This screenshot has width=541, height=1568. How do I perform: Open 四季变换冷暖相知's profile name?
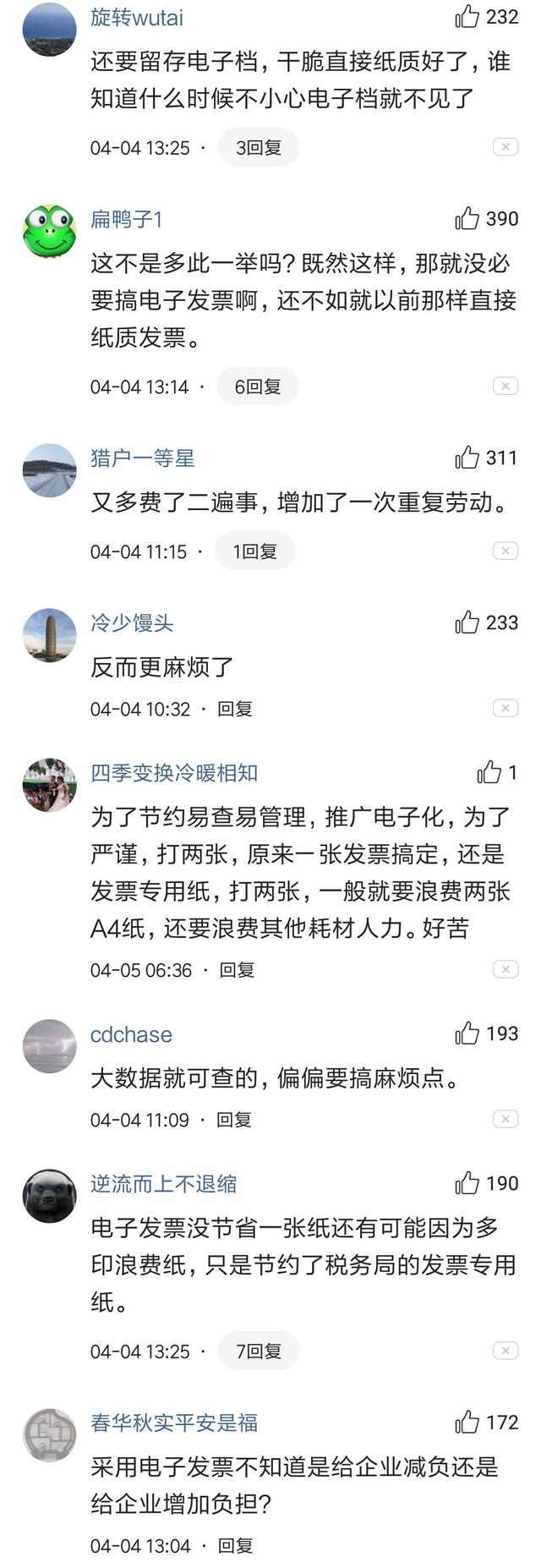tap(174, 772)
